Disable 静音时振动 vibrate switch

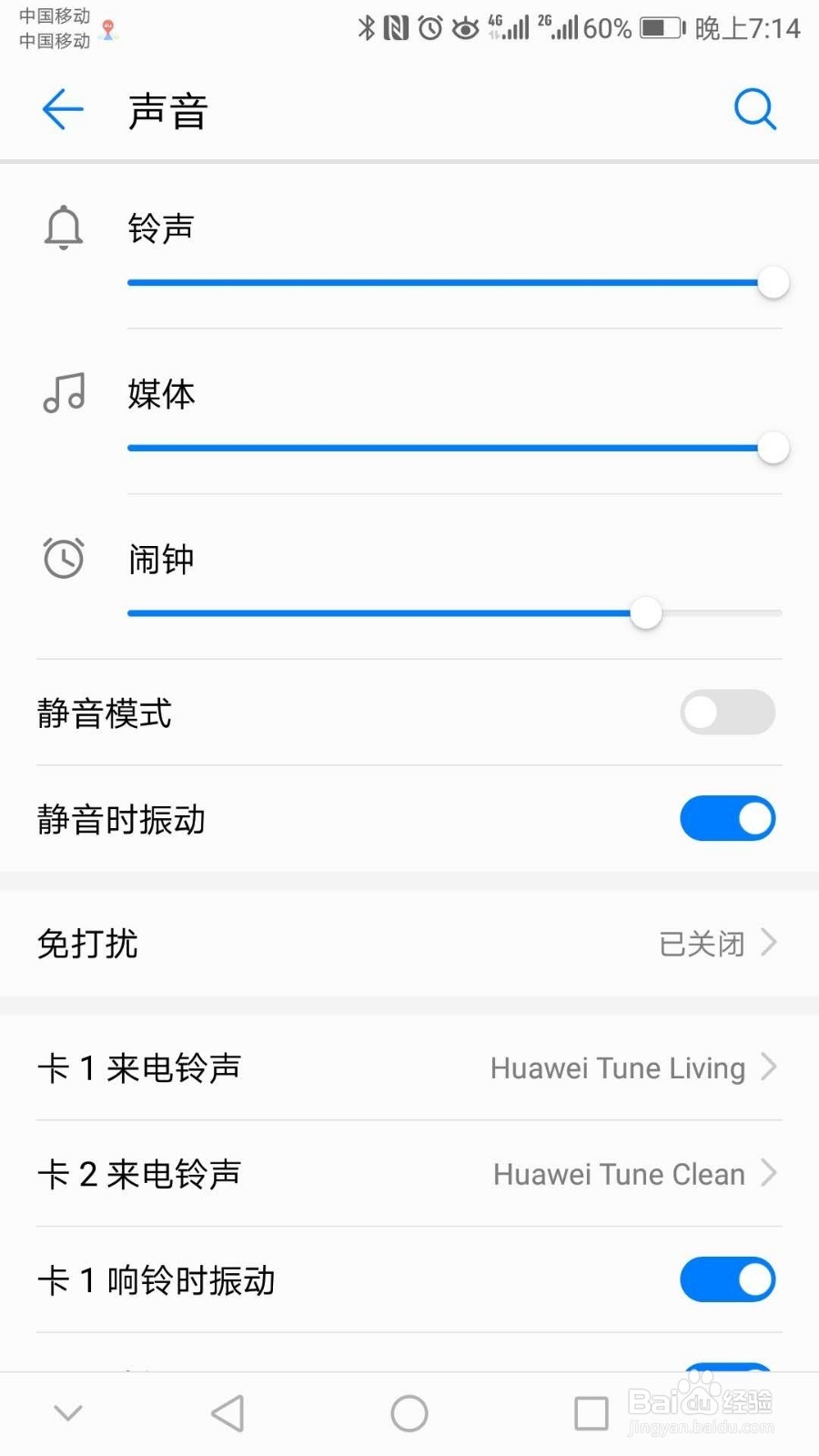coord(727,818)
